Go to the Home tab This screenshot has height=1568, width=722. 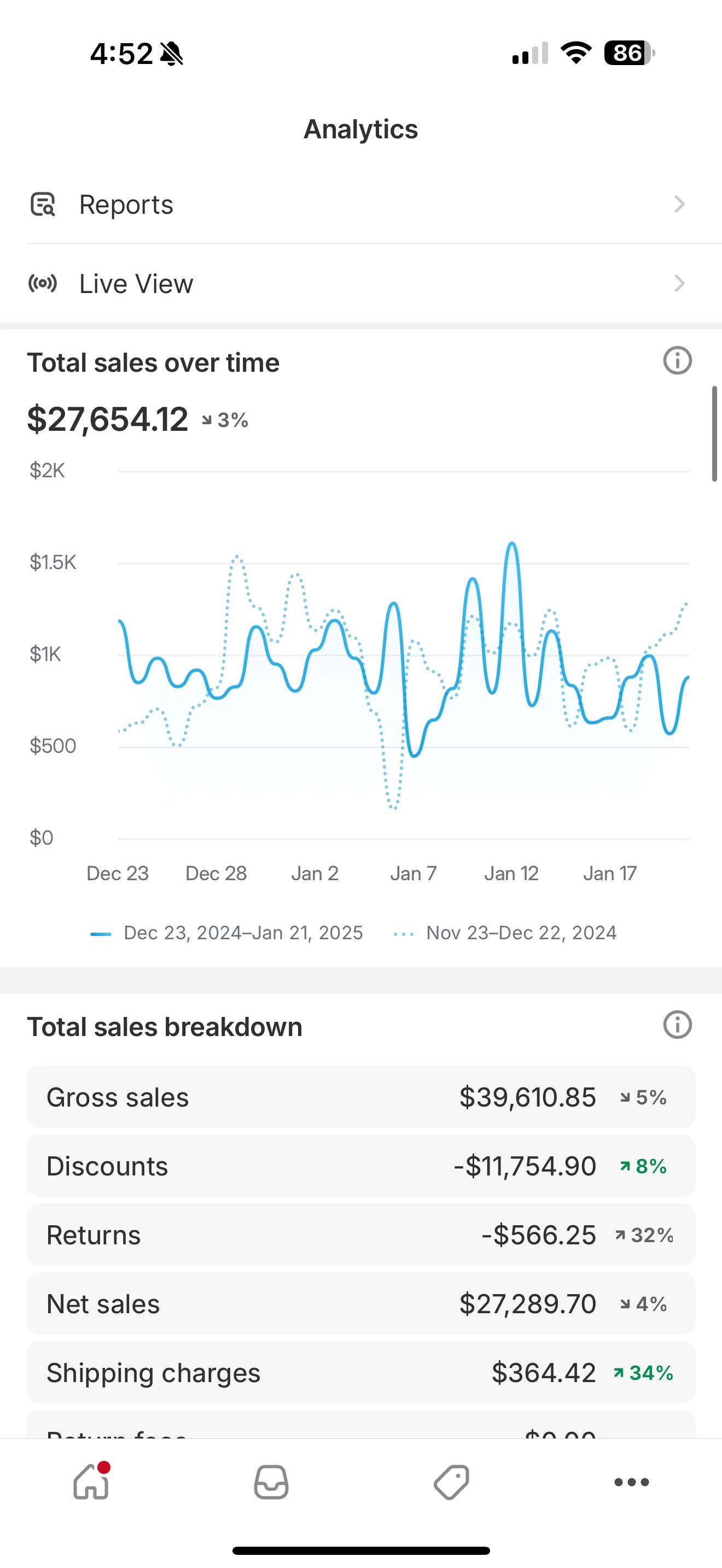click(x=91, y=1482)
